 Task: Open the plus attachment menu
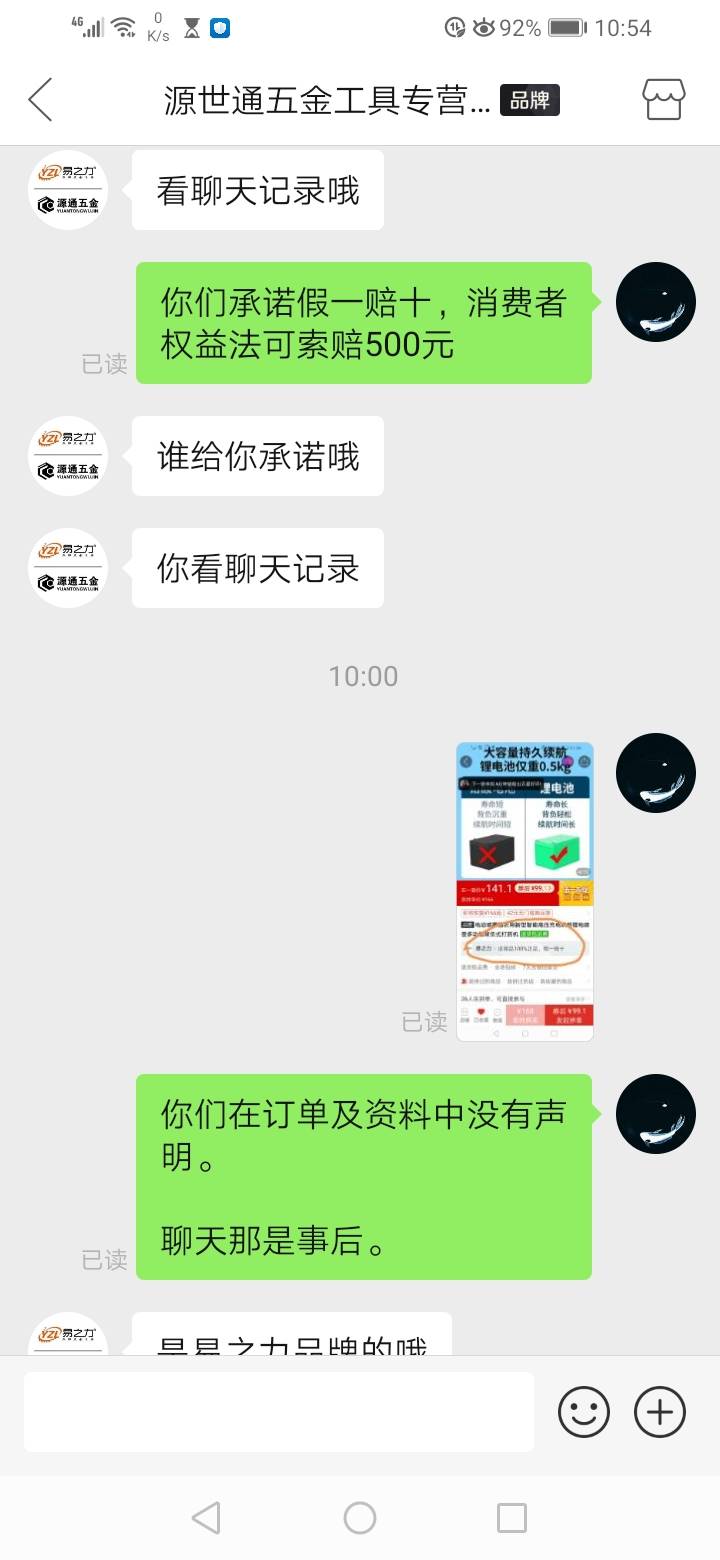click(660, 1412)
